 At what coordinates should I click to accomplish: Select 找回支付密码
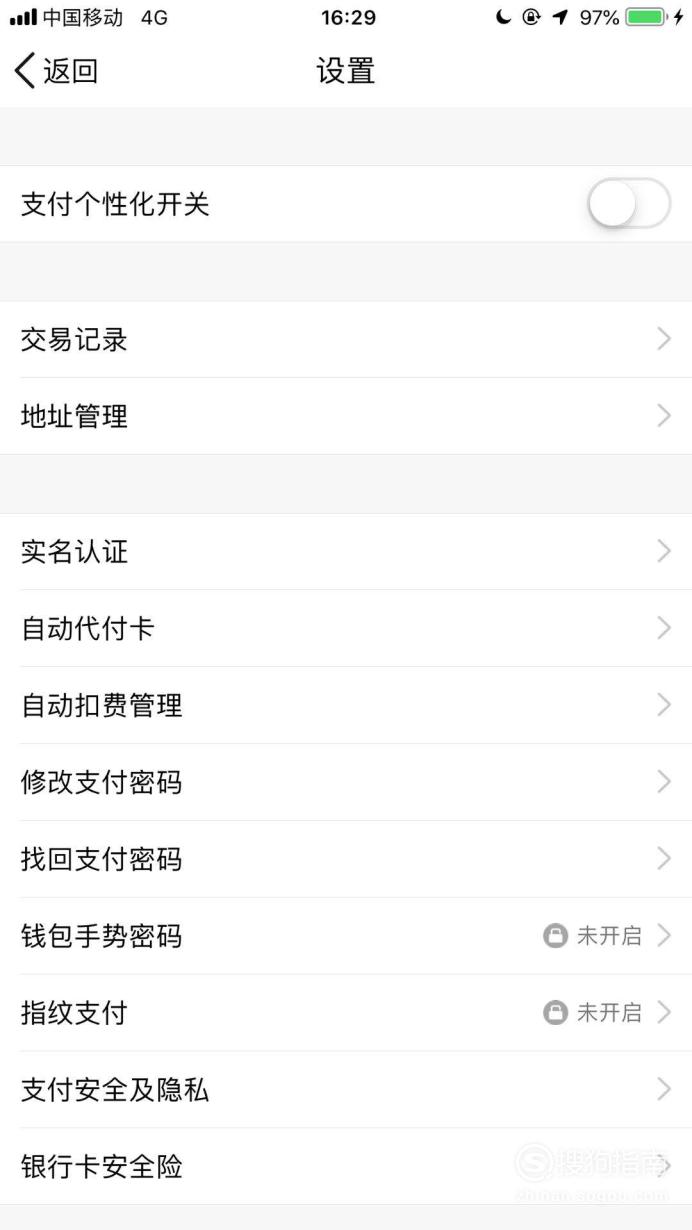coord(346,860)
